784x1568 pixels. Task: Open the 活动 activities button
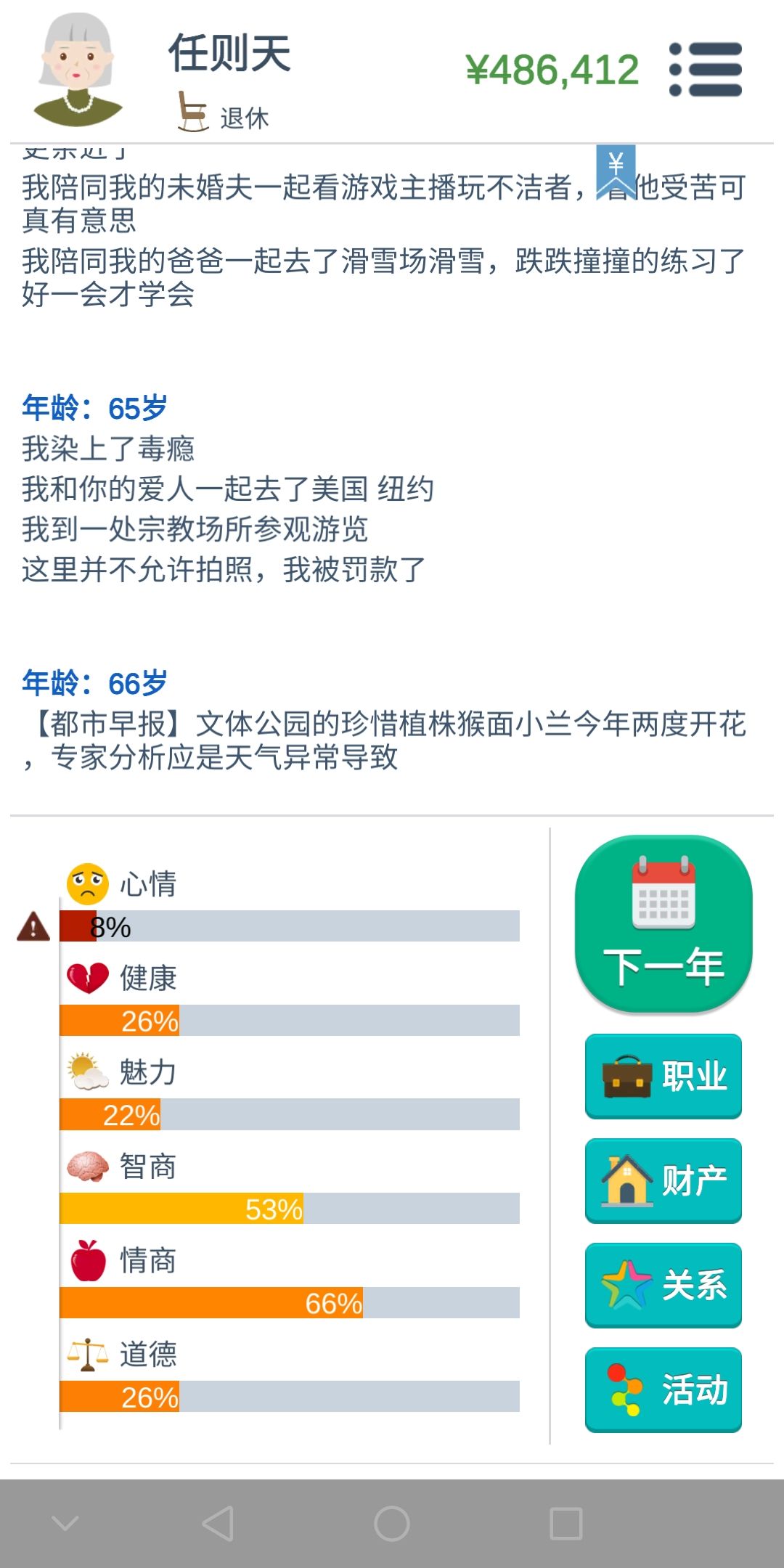[x=663, y=1390]
